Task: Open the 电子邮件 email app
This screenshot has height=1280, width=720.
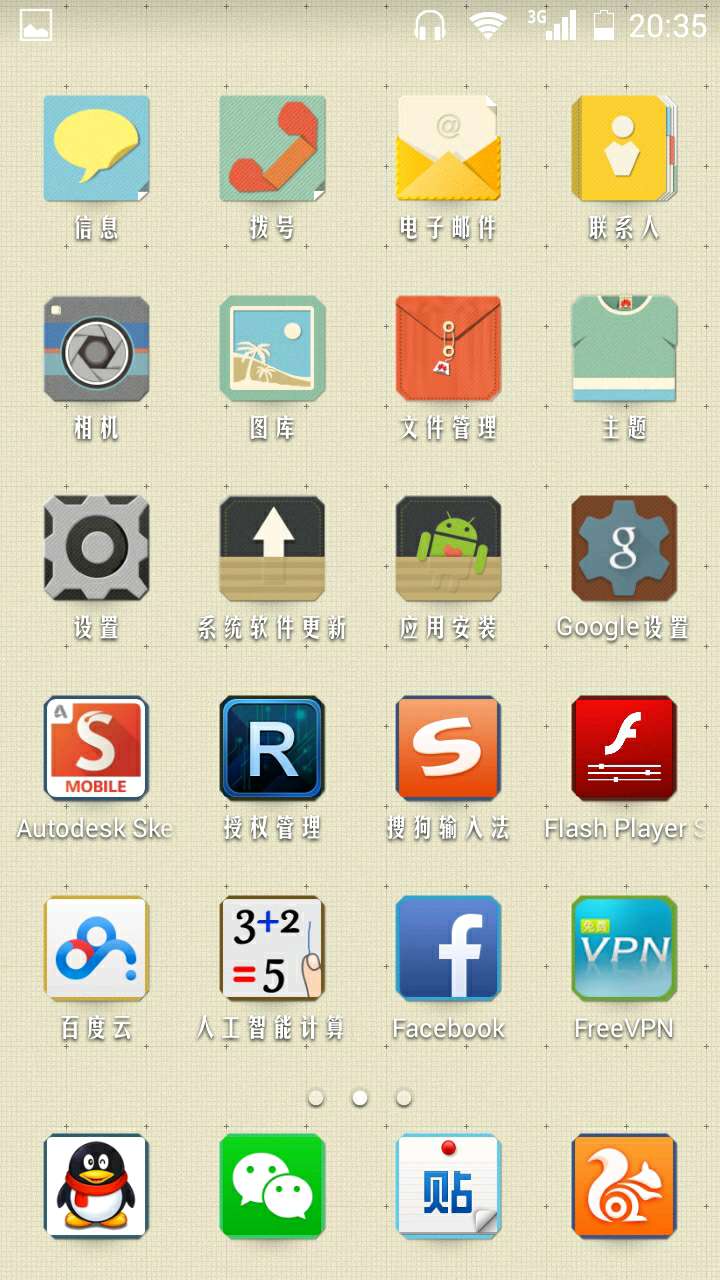Action: (448, 149)
